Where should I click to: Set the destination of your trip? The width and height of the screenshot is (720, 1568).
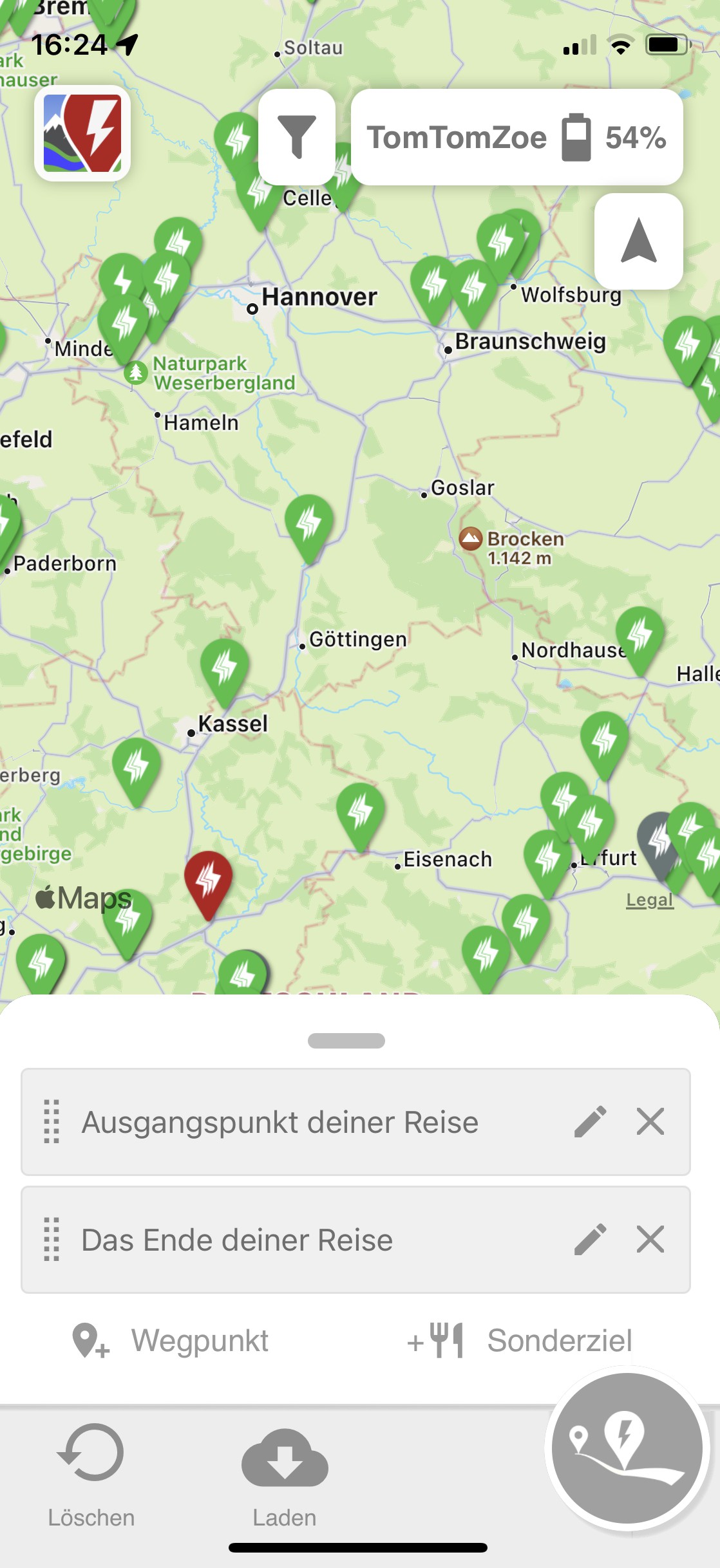coord(237,1240)
